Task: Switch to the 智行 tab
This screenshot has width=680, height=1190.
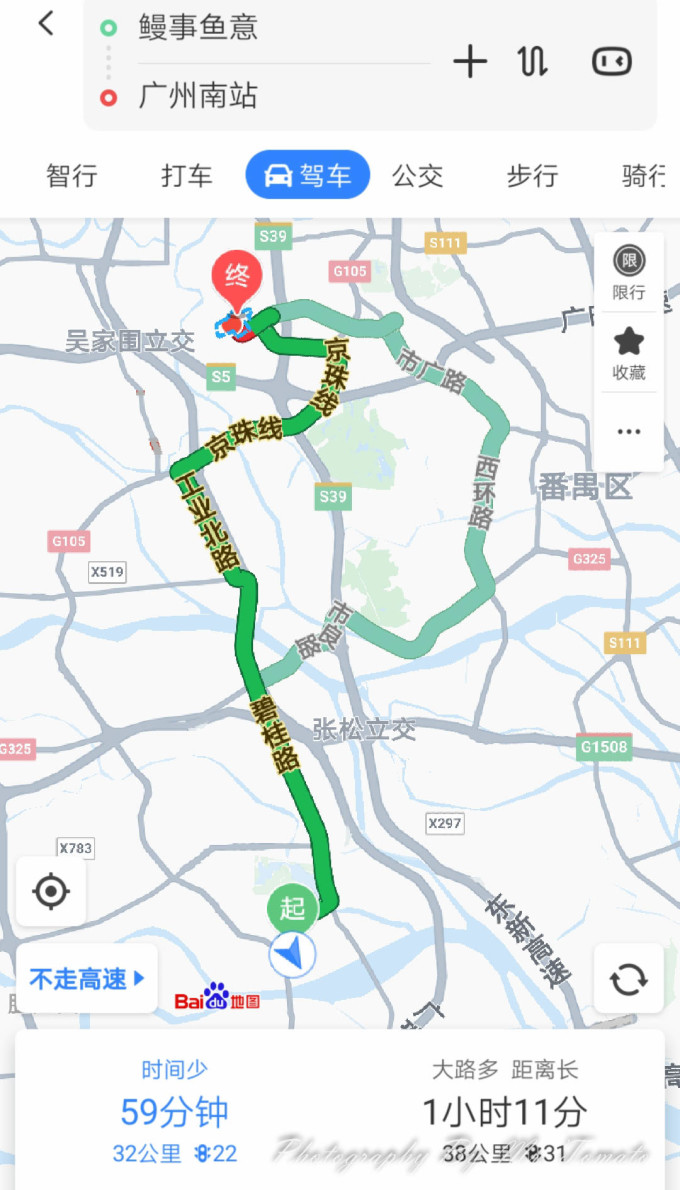Action: tap(72, 177)
